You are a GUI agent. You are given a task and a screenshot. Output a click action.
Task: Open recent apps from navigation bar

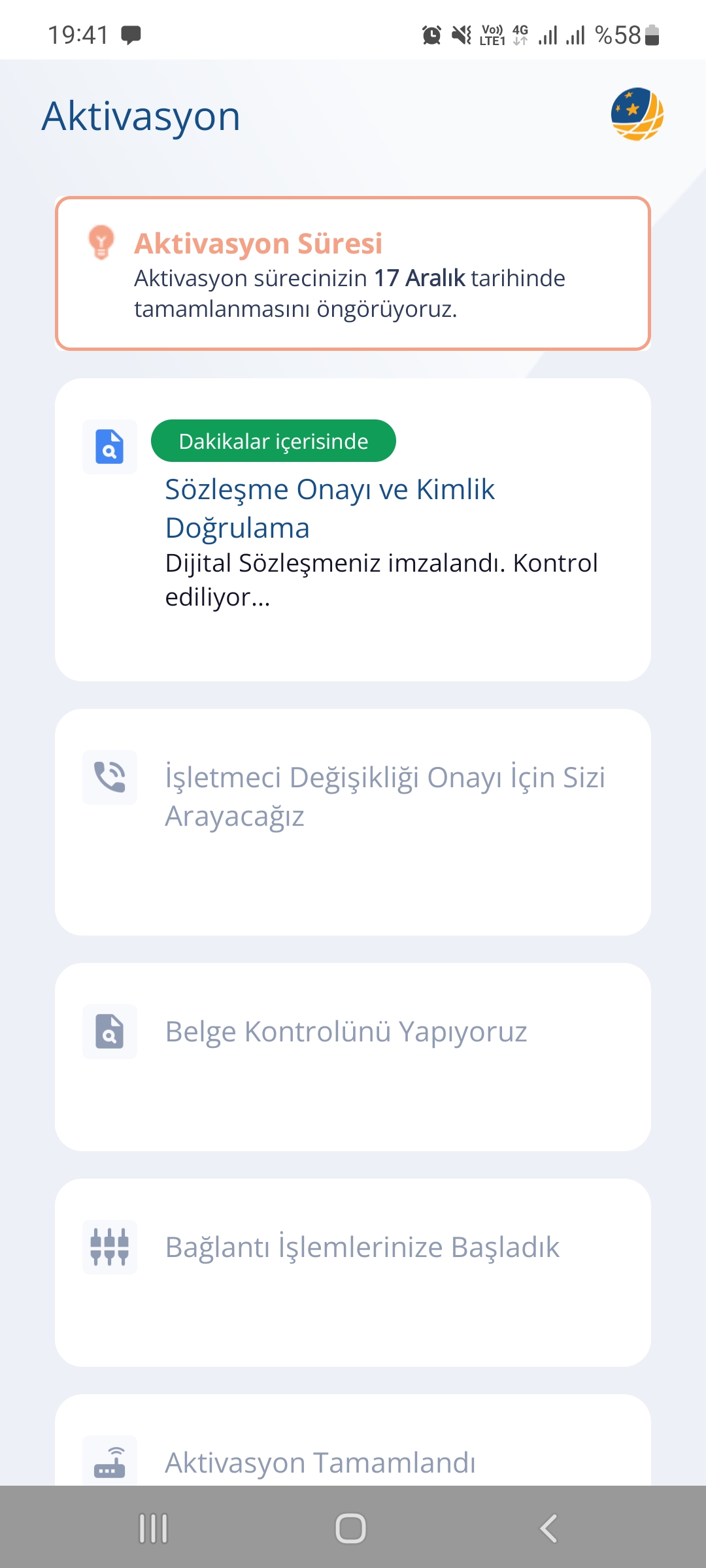[154, 1528]
